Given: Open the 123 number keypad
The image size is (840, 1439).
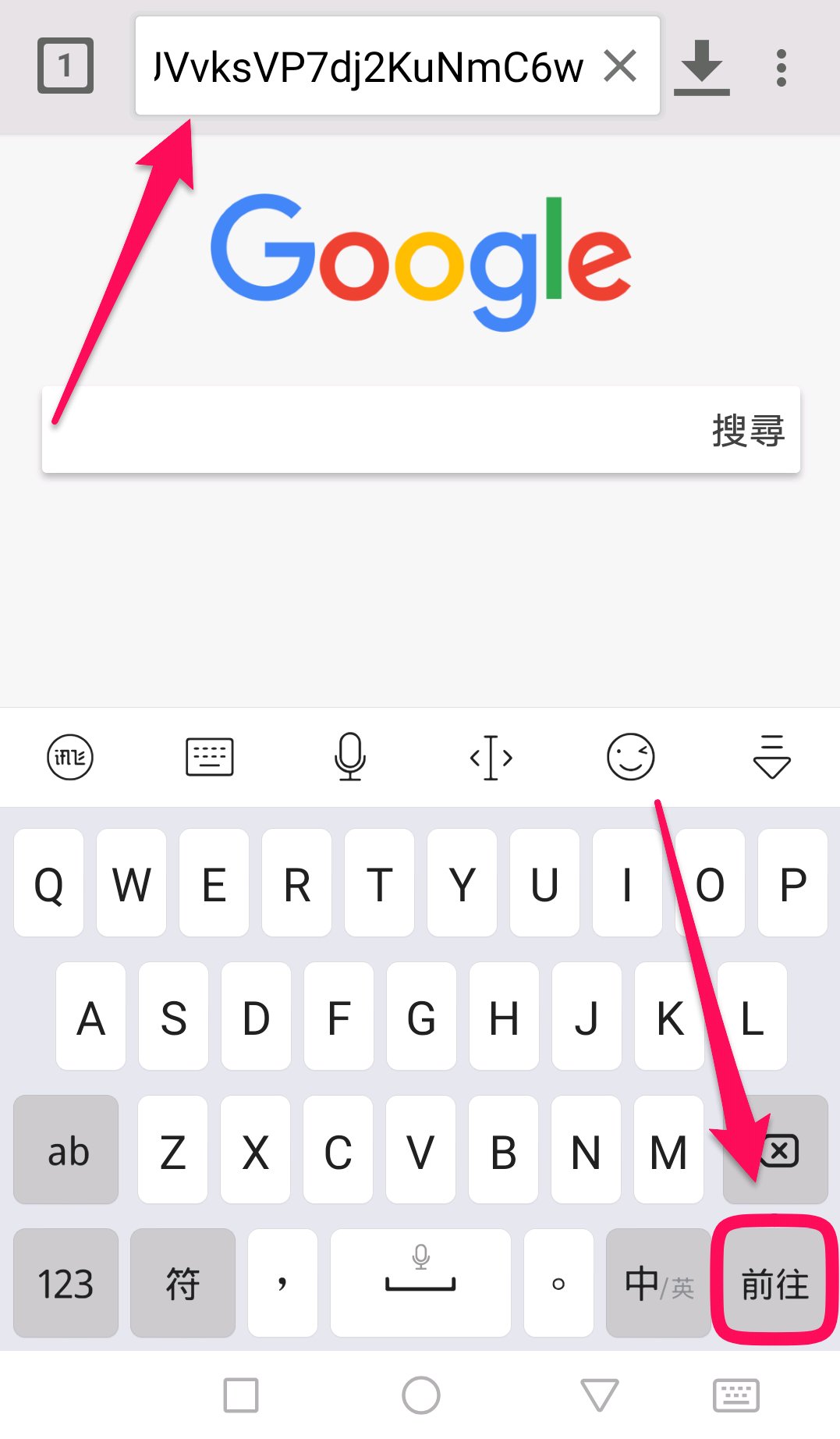Looking at the screenshot, I should [x=66, y=1284].
